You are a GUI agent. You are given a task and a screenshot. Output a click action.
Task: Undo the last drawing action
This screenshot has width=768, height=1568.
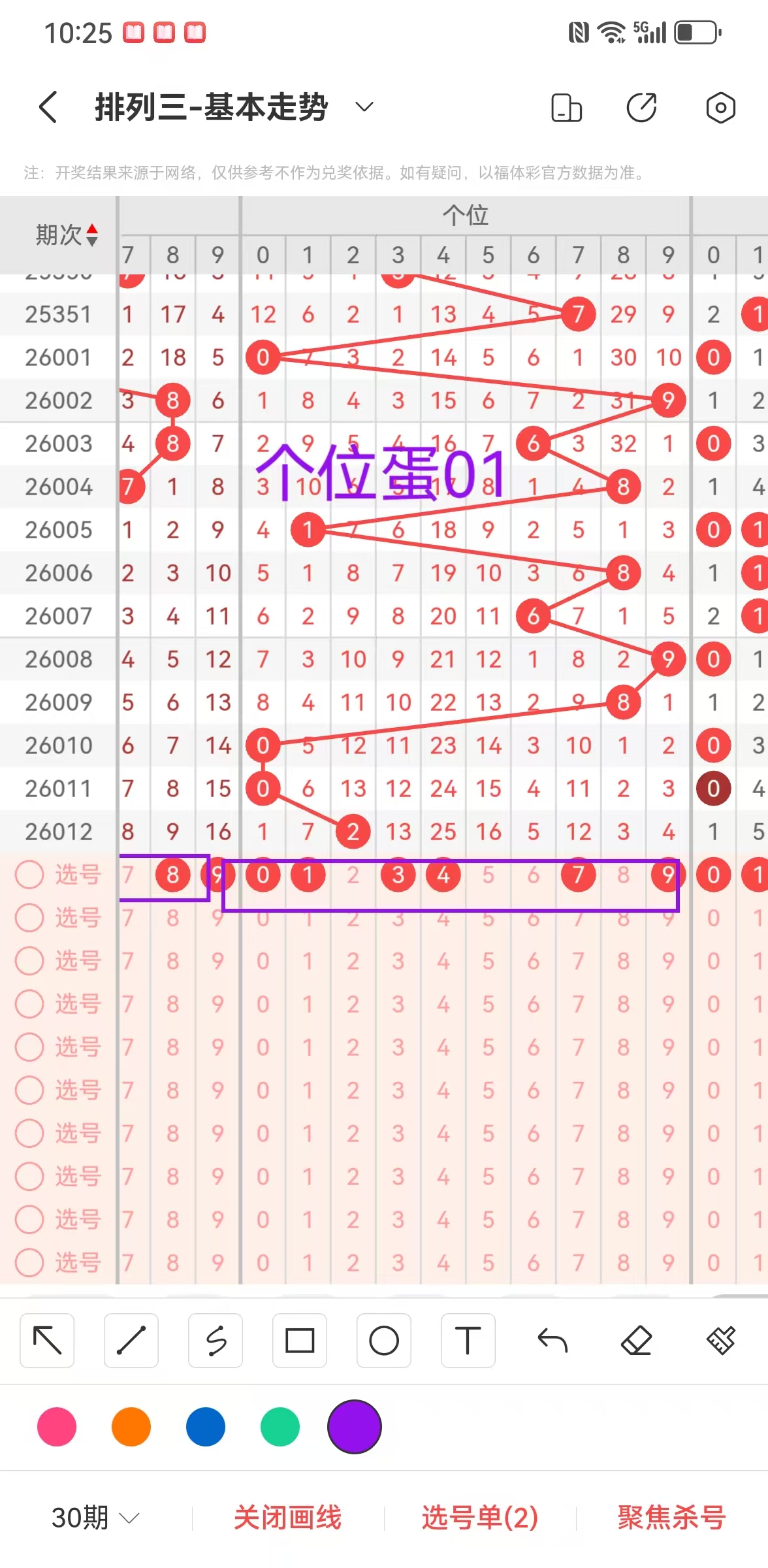tap(552, 1341)
